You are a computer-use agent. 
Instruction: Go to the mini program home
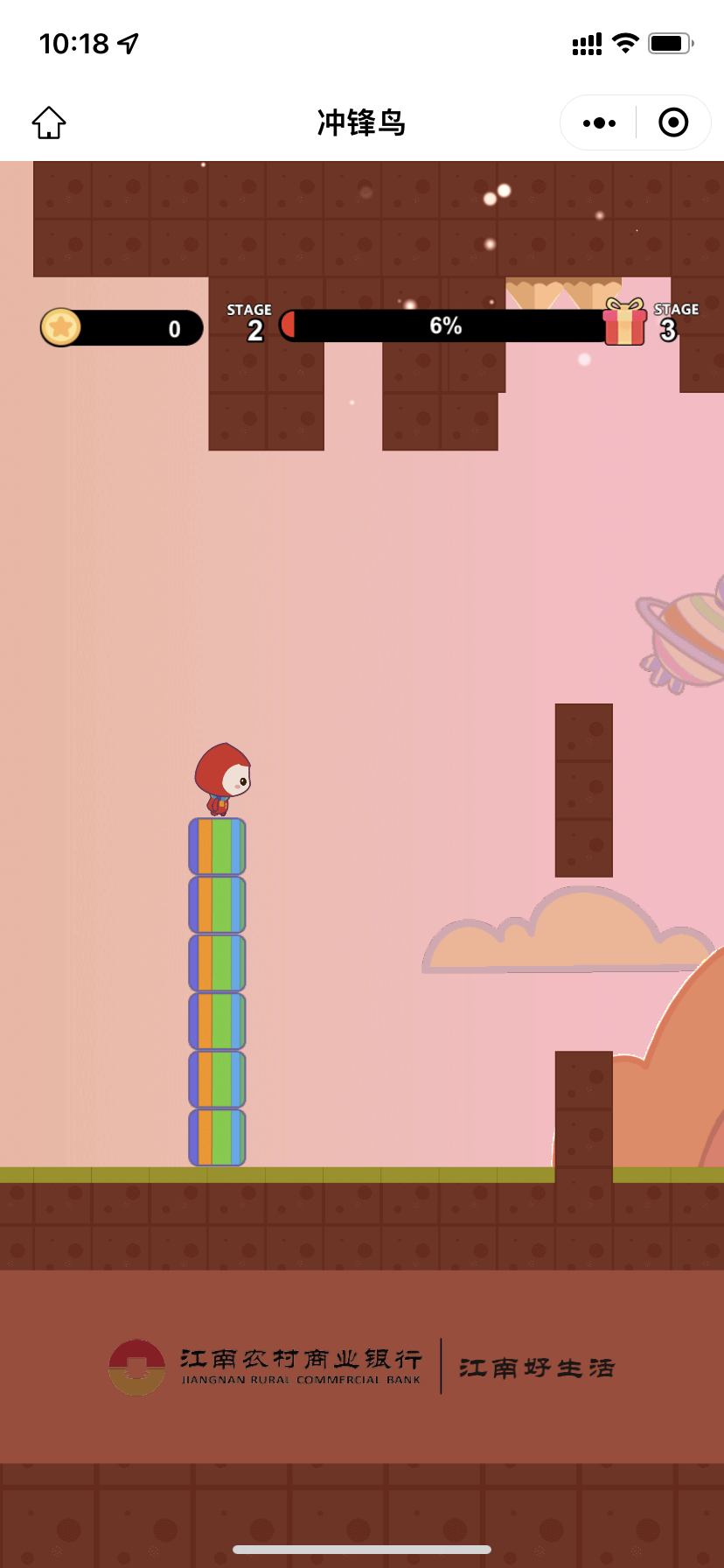pos(49,122)
